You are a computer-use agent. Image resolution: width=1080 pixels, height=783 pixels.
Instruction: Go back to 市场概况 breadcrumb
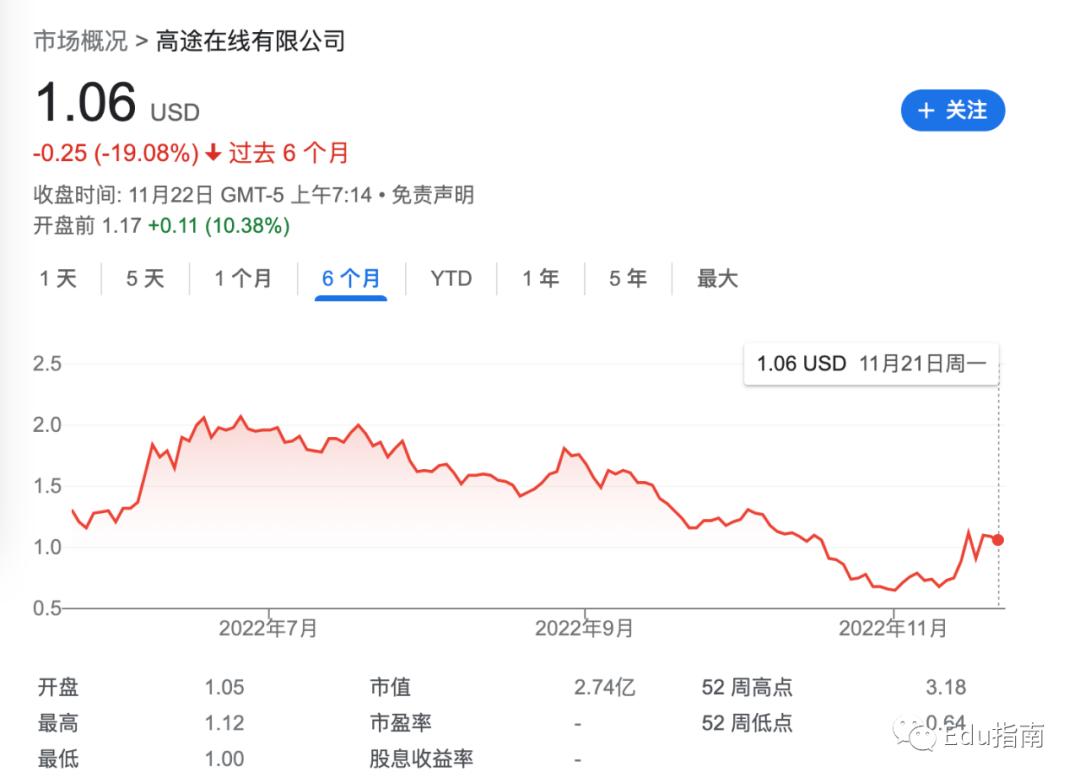tap(81, 41)
